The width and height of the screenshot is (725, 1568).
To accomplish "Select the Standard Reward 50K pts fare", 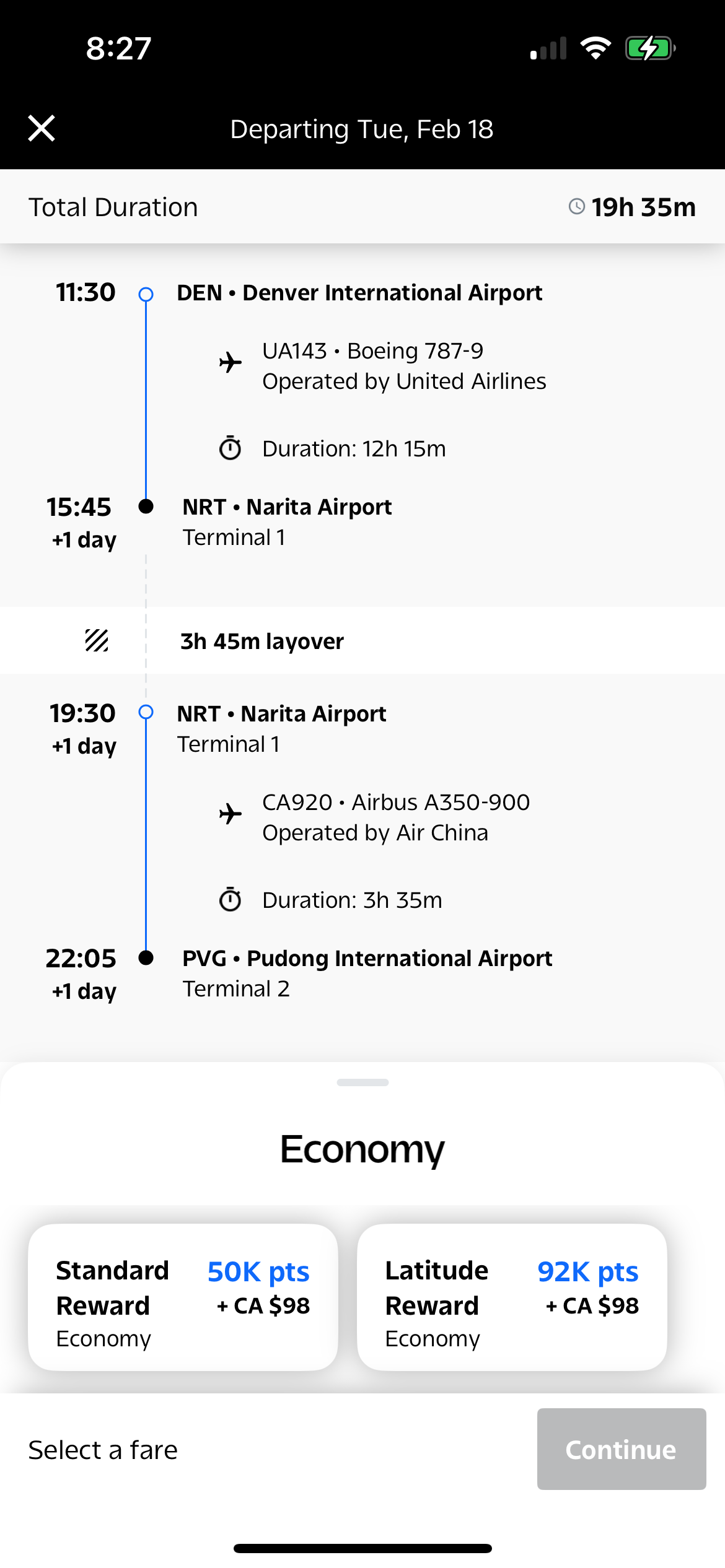I will point(183,1297).
